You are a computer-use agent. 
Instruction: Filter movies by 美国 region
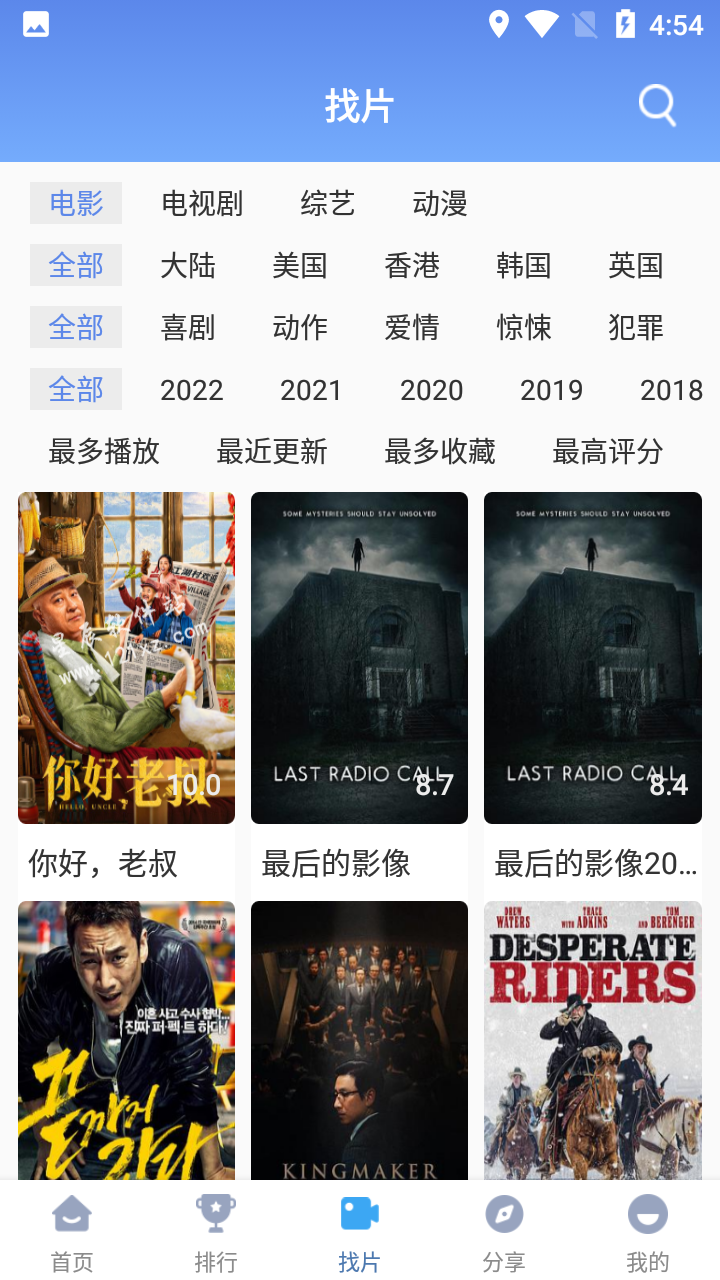(300, 266)
